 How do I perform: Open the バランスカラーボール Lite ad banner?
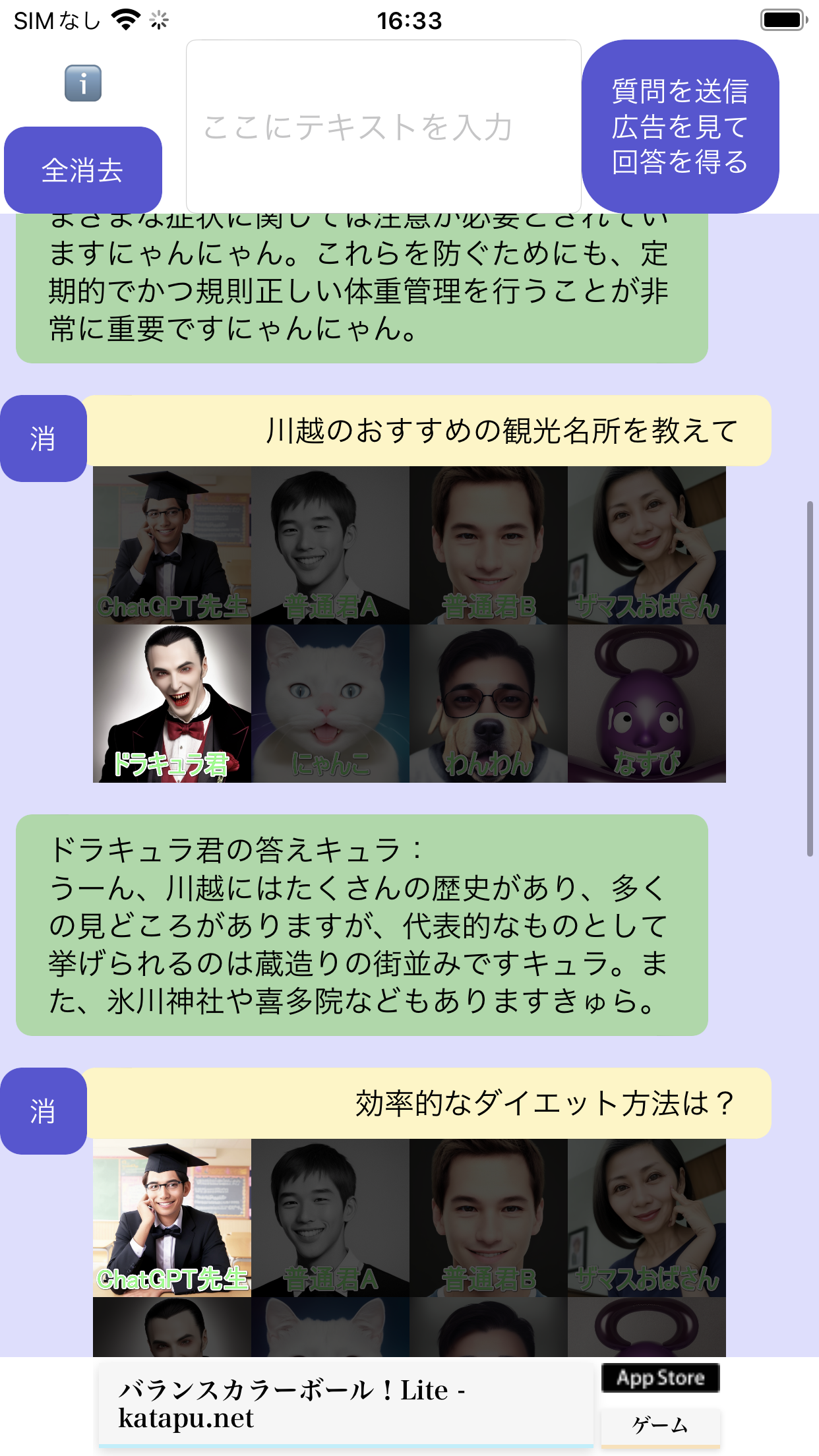click(346, 1405)
